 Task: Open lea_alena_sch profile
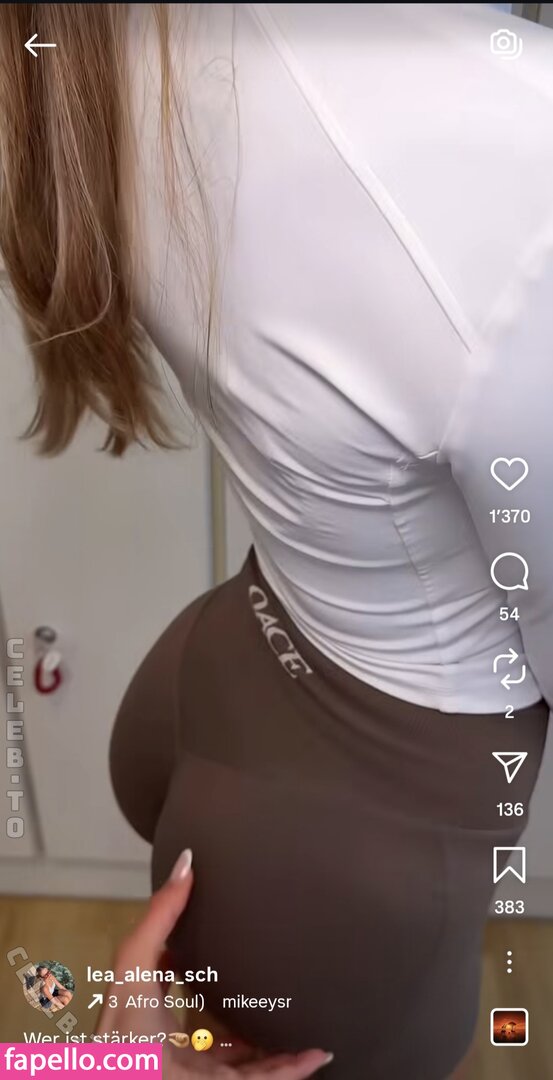[x=152, y=975]
